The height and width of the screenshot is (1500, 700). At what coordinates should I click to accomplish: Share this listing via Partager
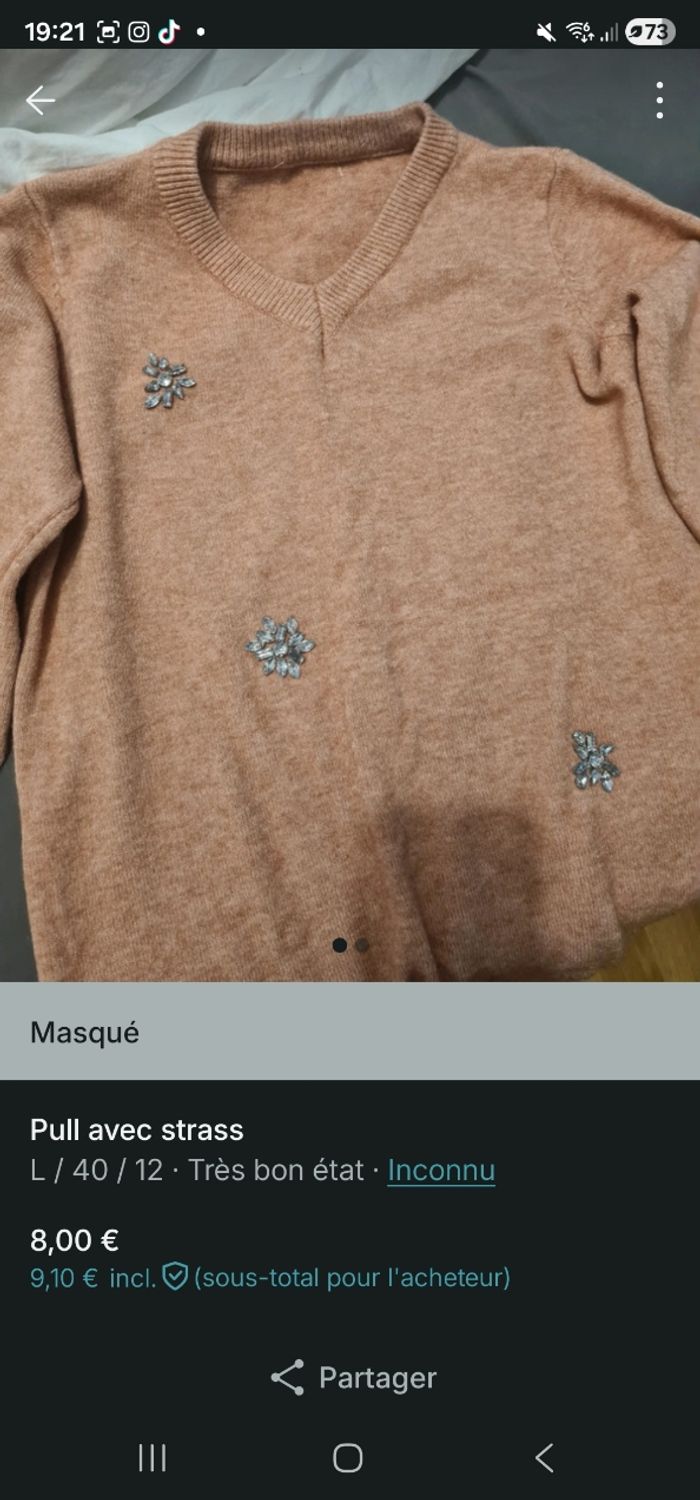tap(353, 1377)
